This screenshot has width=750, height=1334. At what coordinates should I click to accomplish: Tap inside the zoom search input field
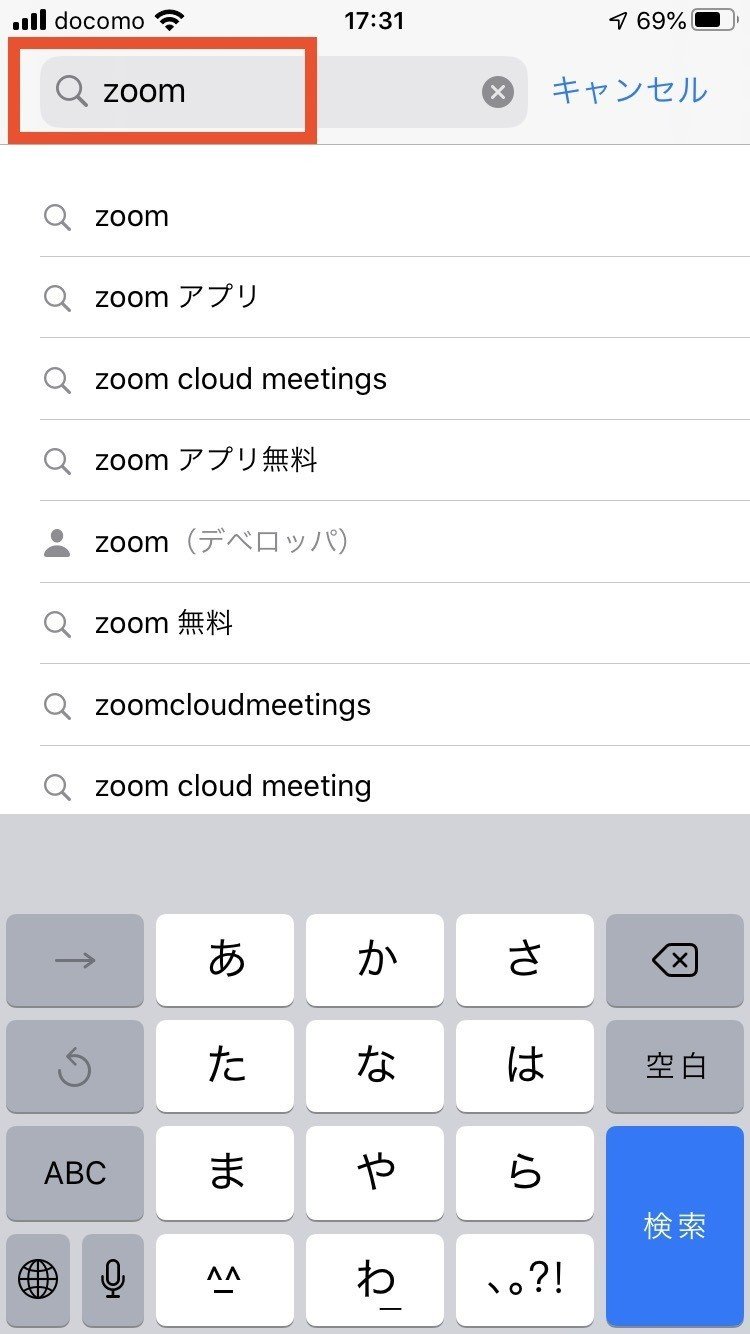click(200, 92)
